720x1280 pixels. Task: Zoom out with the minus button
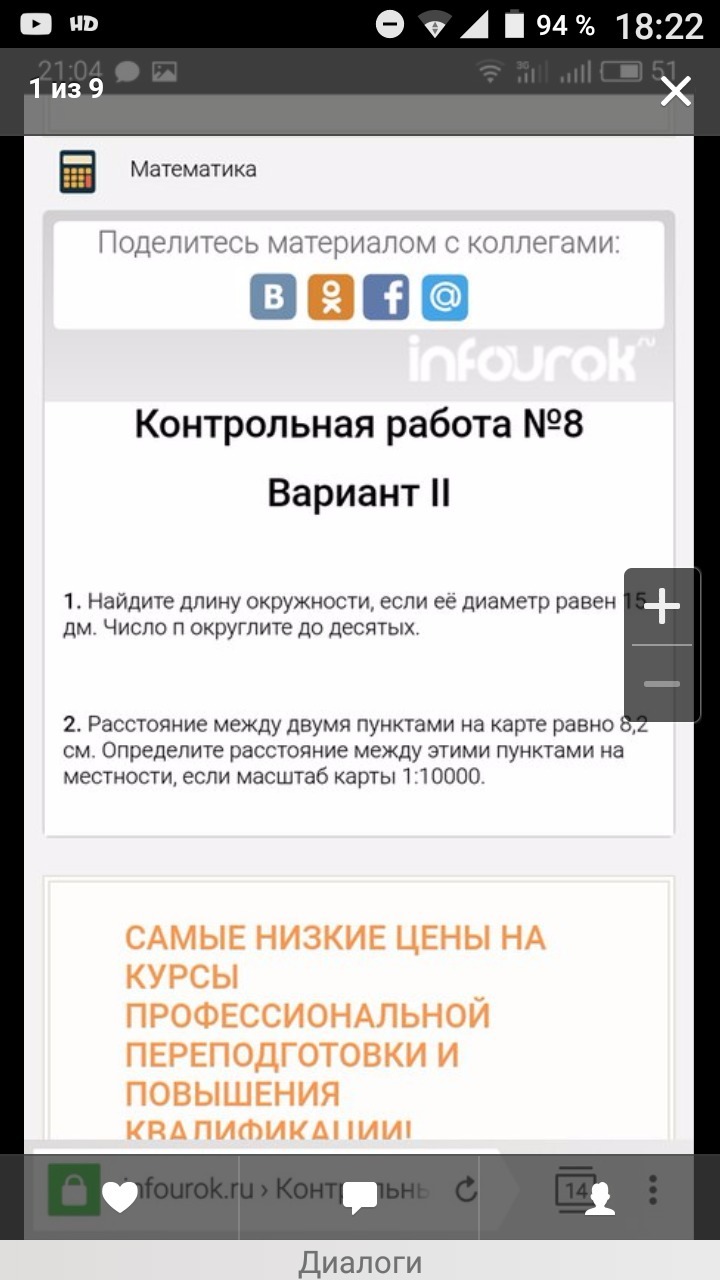point(662,684)
